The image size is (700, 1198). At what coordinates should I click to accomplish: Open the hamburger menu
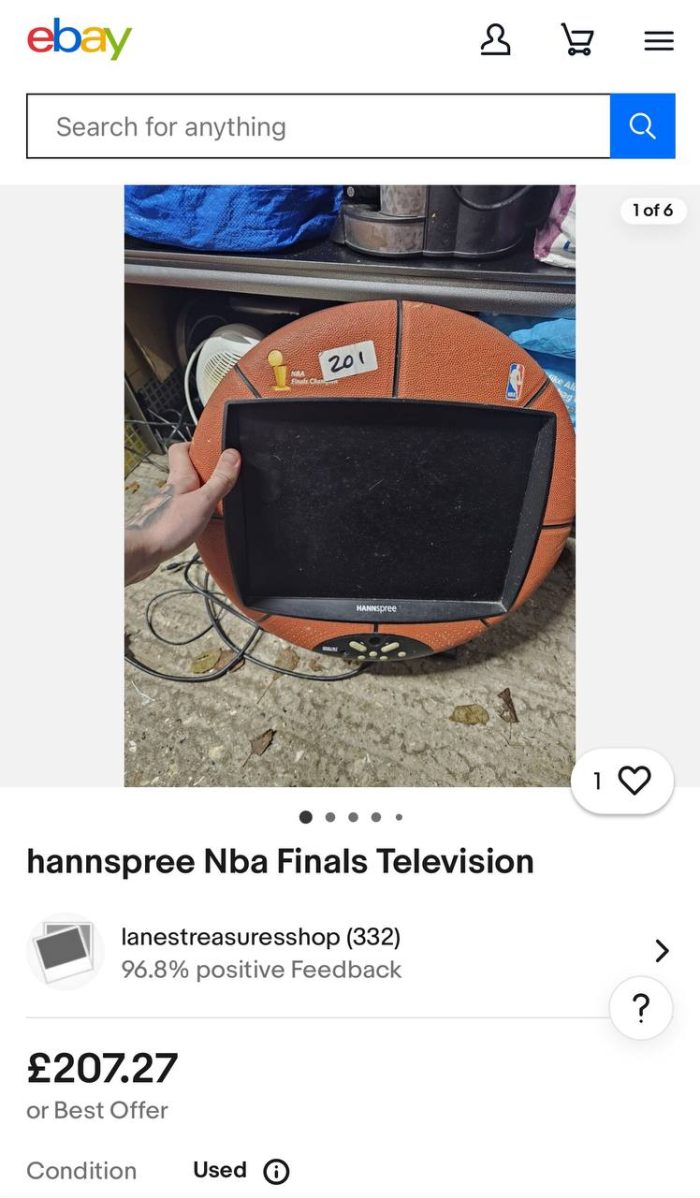point(659,40)
